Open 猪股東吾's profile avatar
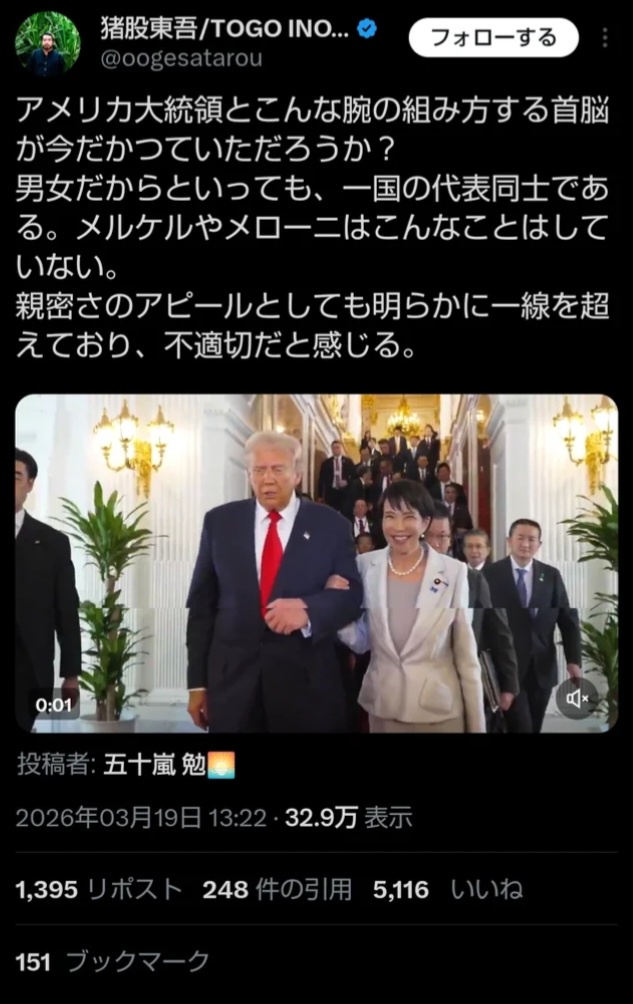Screen dimensions: 633x1004 [47, 44]
